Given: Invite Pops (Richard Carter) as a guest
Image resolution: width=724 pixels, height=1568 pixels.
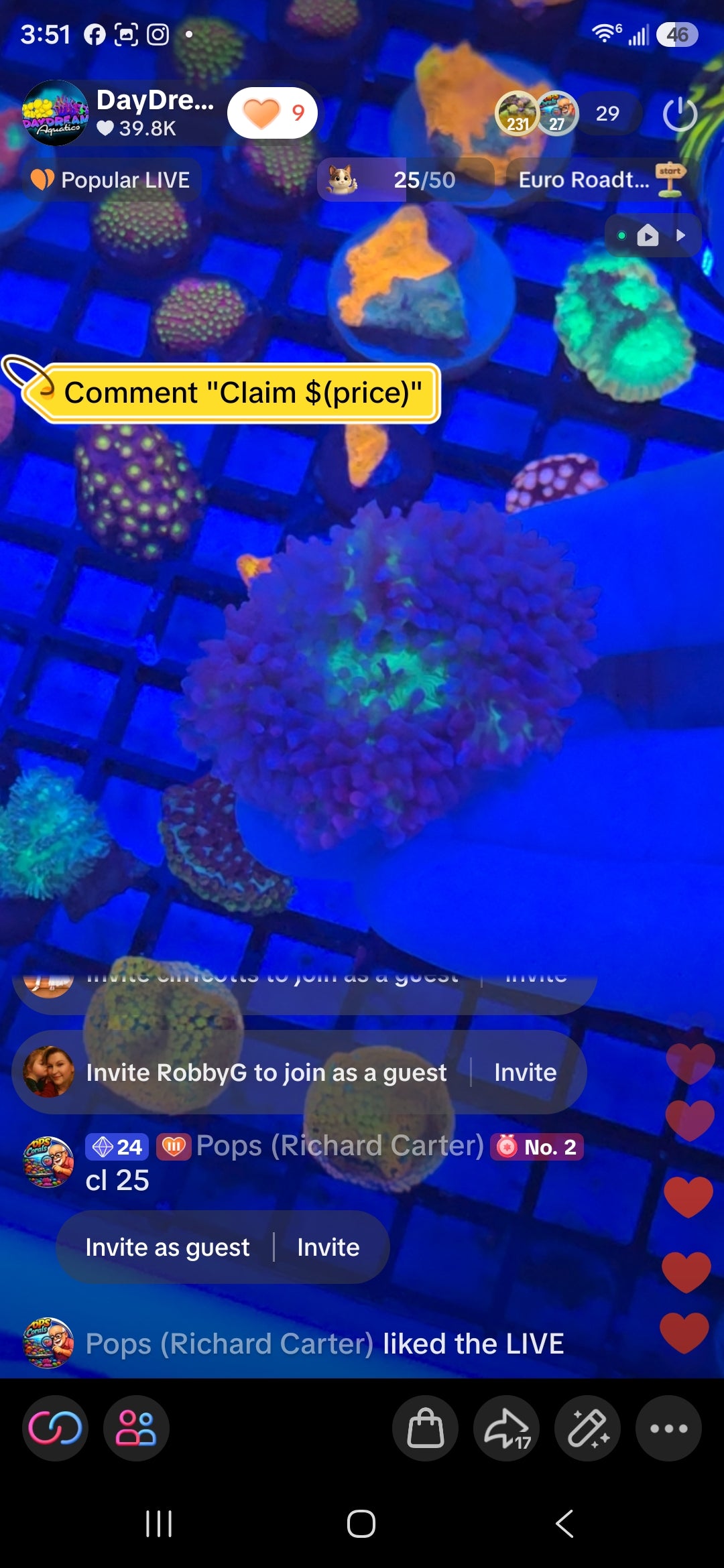Looking at the screenshot, I should [x=328, y=1247].
